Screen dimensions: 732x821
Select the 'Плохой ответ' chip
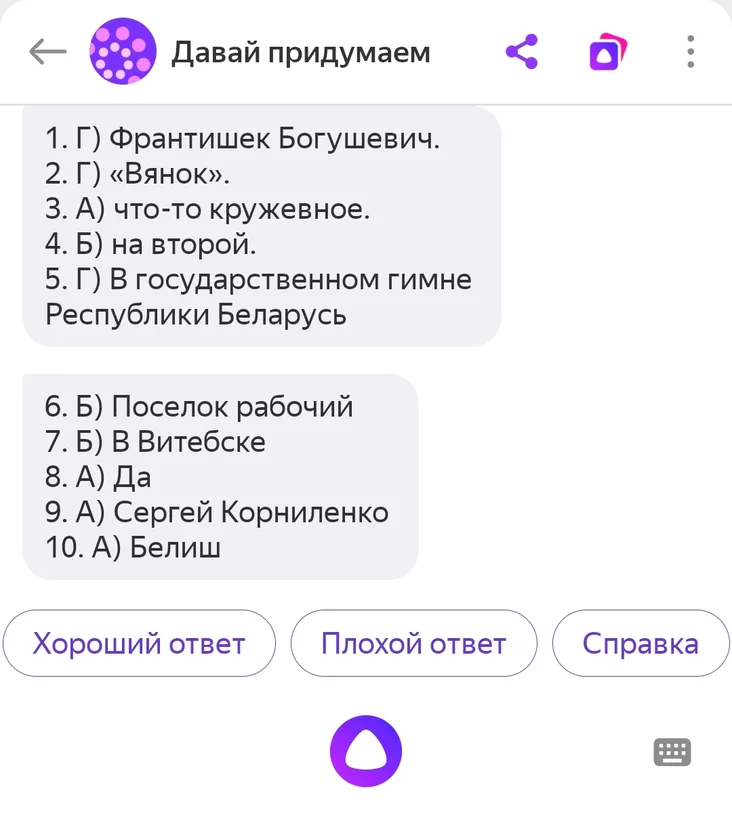click(x=413, y=644)
